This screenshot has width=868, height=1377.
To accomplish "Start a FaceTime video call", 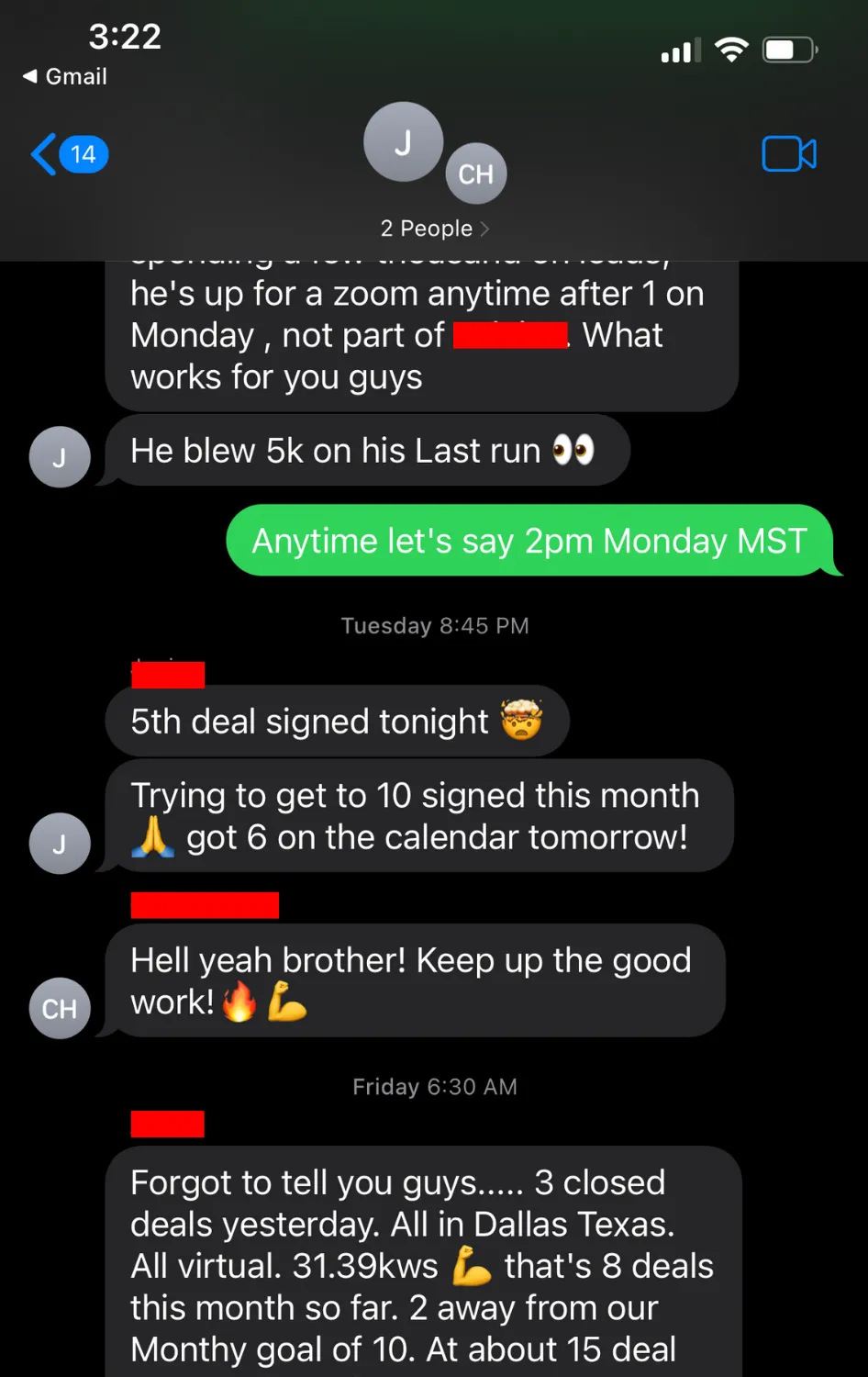I will coord(788,154).
